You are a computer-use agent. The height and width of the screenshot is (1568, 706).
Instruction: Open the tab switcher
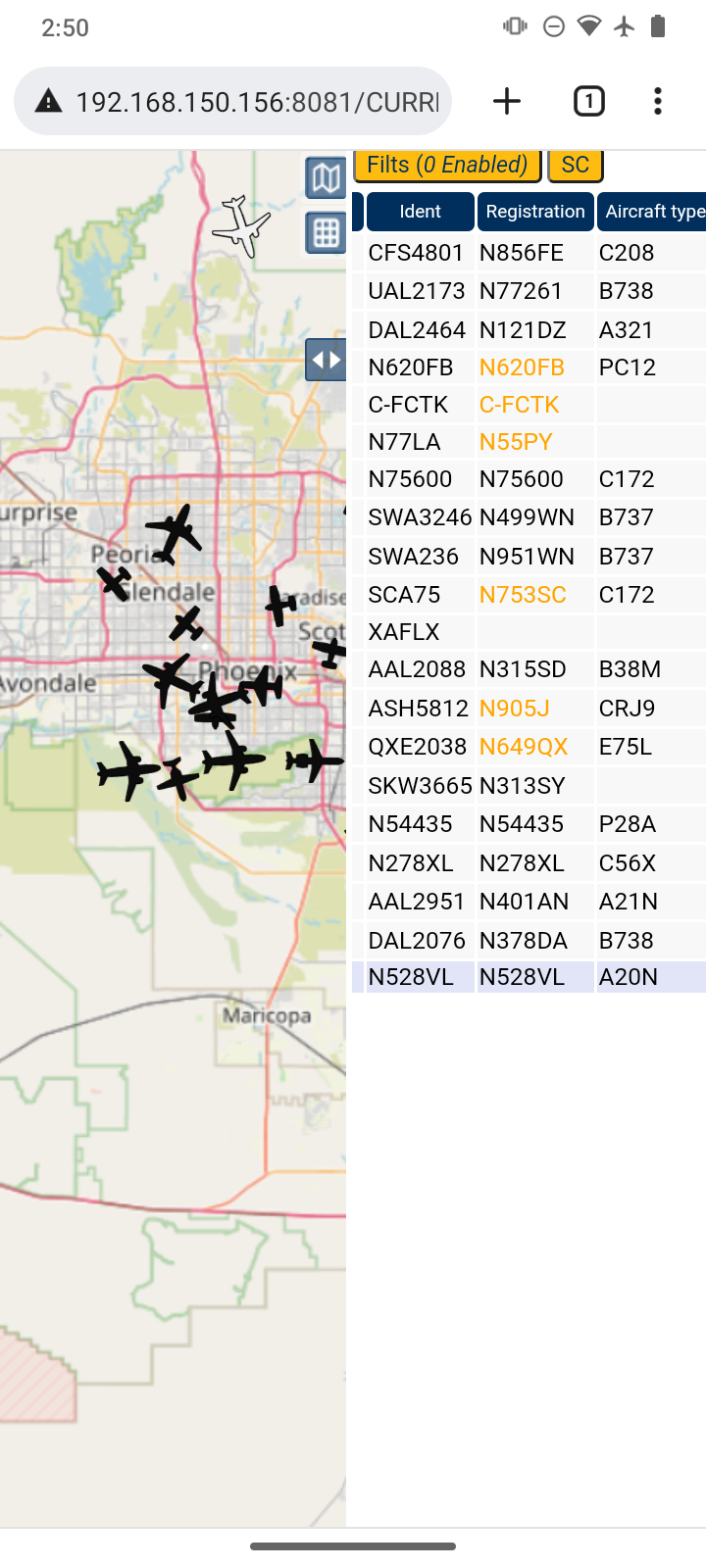point(588,101)
